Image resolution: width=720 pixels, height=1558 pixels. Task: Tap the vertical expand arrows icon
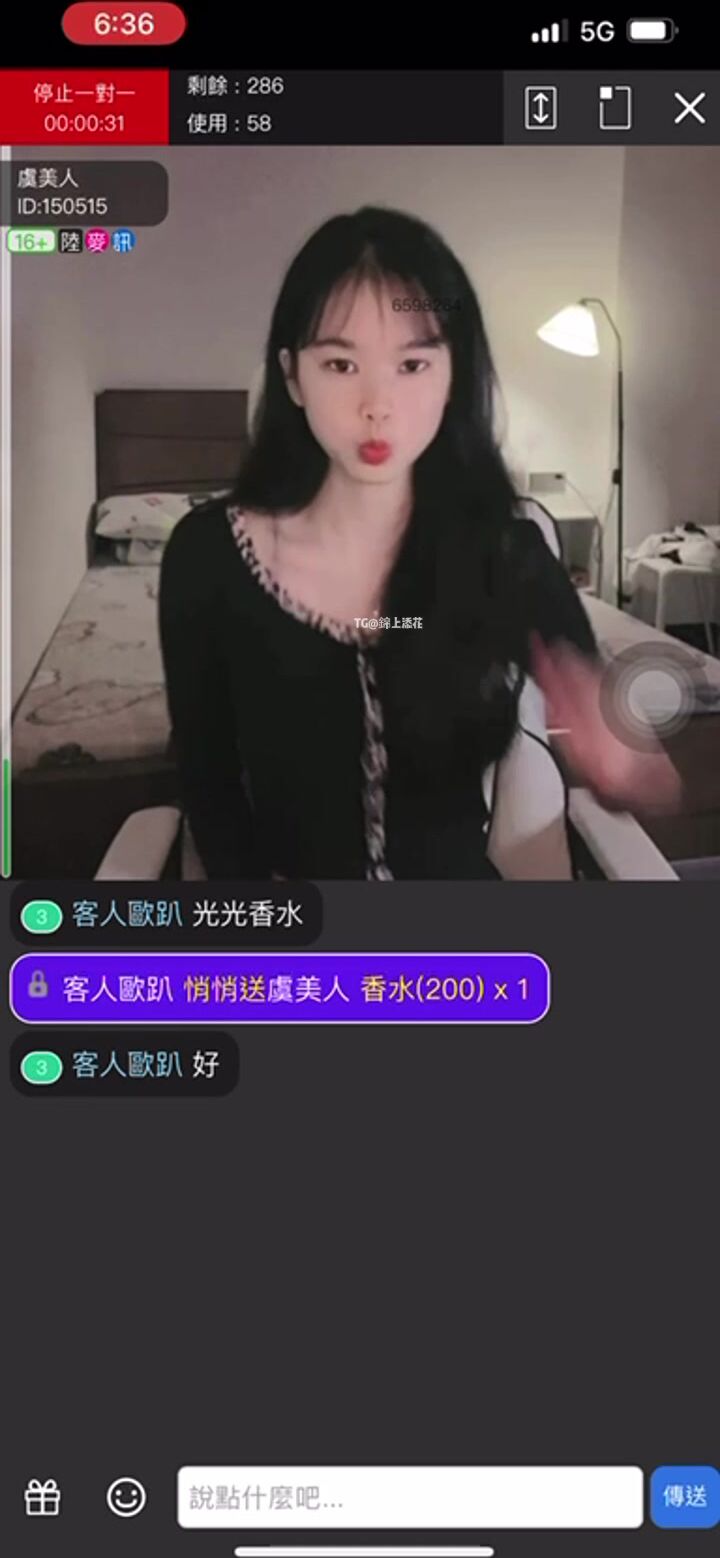click(540, 108)
